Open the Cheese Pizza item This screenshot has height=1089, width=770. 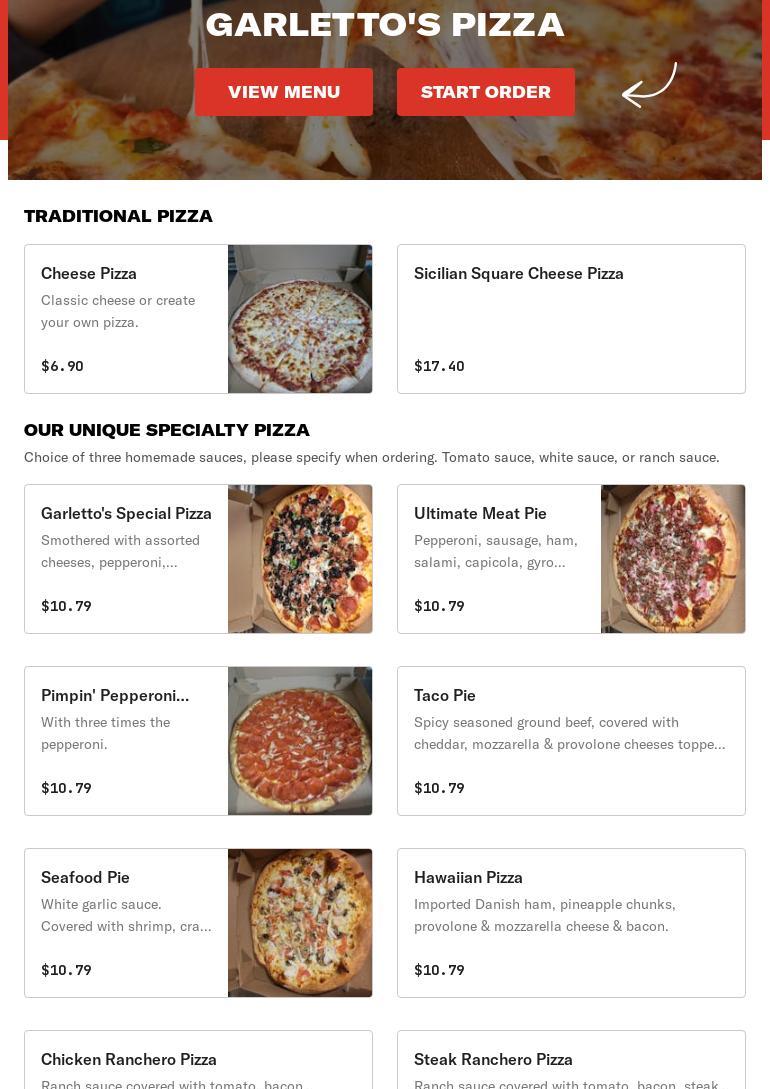click(198, 319)
